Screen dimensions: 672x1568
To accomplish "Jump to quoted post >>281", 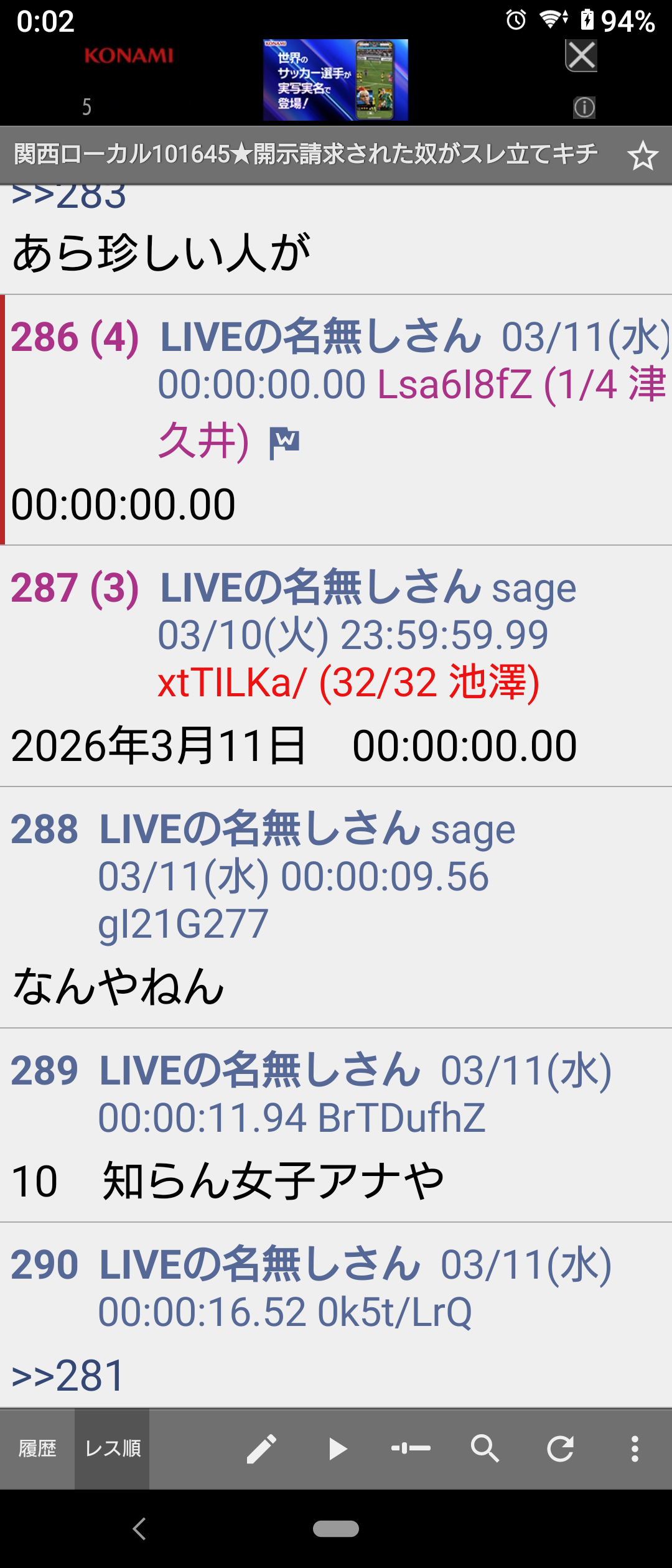I will coord(68,1376).
